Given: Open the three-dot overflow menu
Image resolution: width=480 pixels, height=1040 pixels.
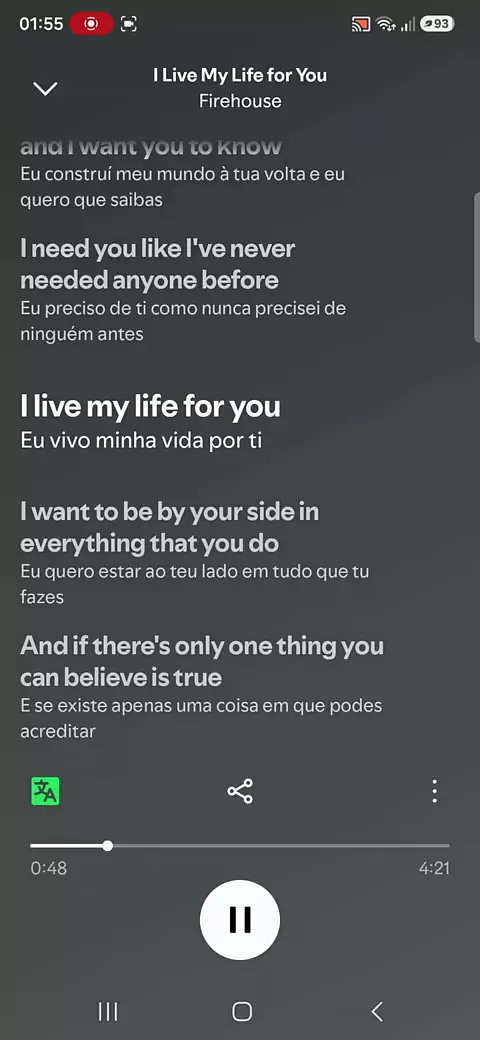Looking at the screenshot, I should 434,791.
